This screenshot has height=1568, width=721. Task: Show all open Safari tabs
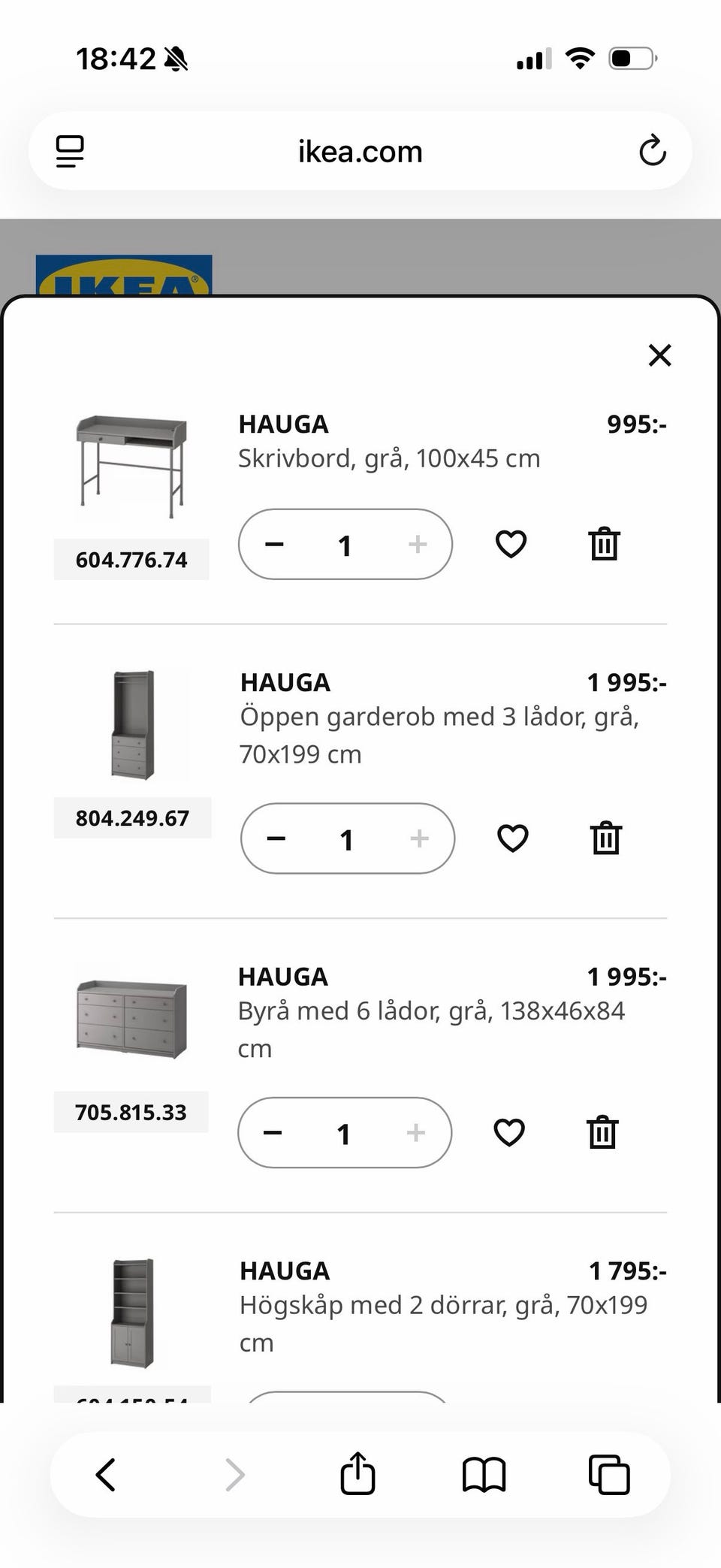click(608, 1473)
